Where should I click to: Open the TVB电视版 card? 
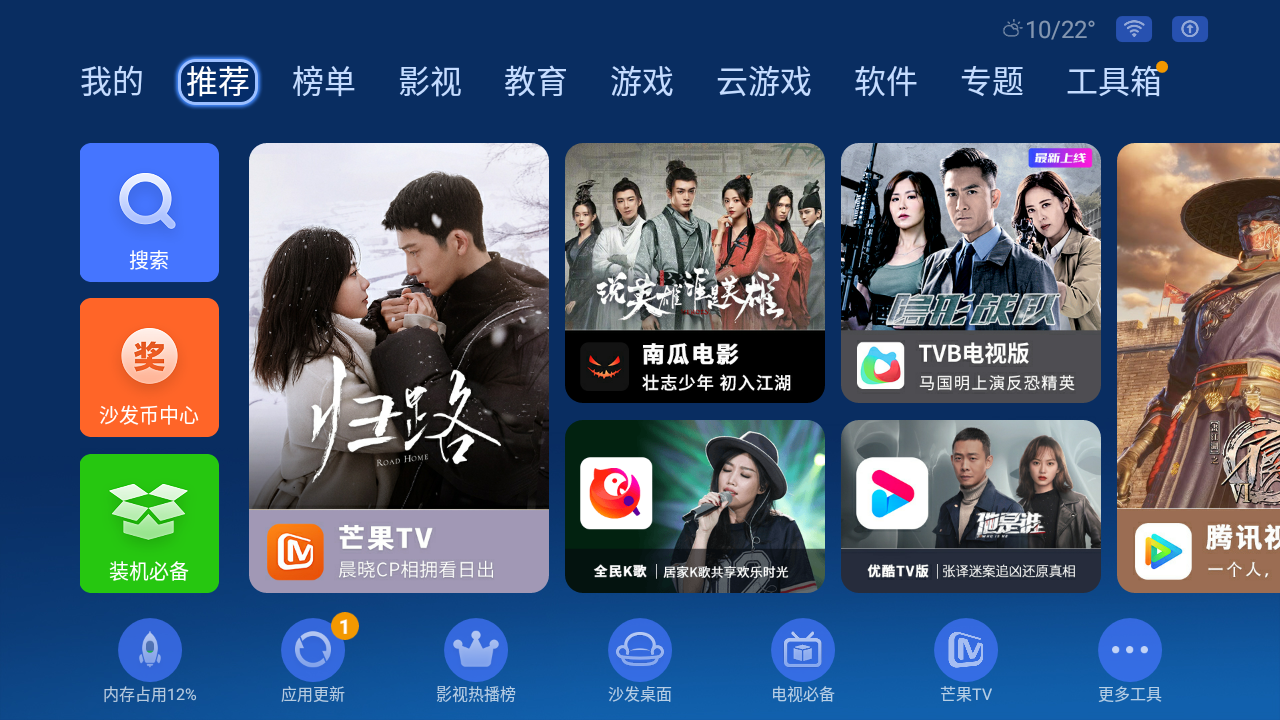(x=971, y=273)
